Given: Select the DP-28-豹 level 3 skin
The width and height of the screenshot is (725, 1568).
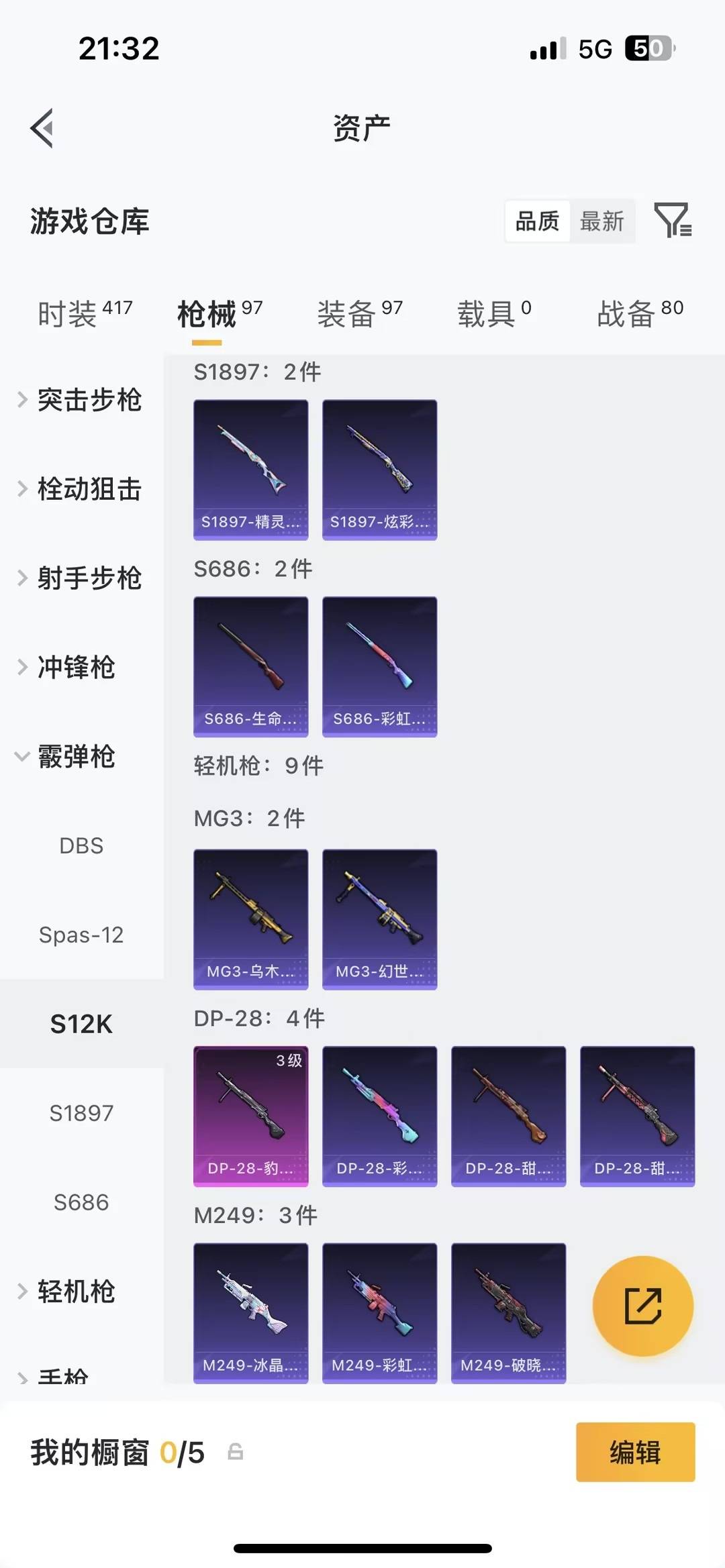Looking at the screenshot, I should 250,1116.
